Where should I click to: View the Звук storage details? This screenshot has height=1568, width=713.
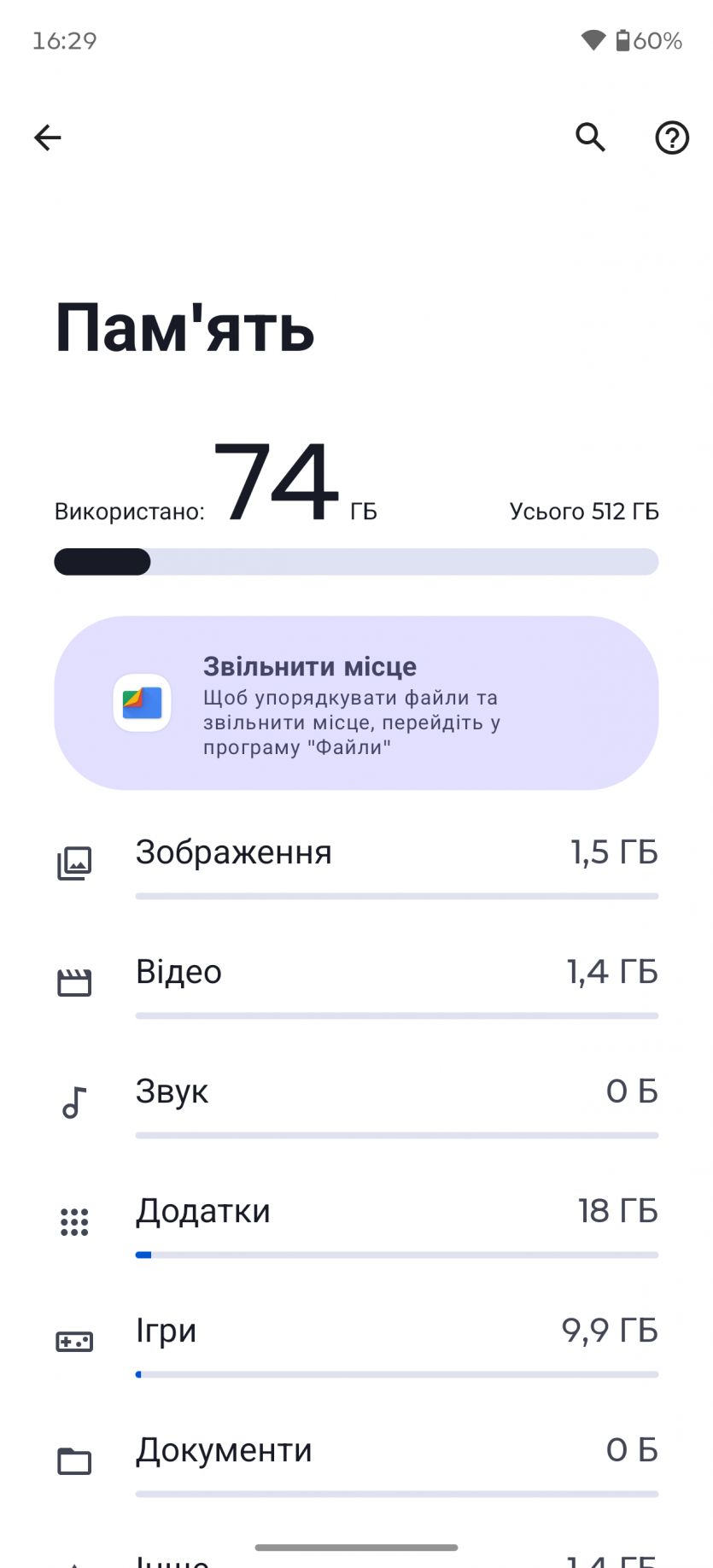[x=356, y=1102]
